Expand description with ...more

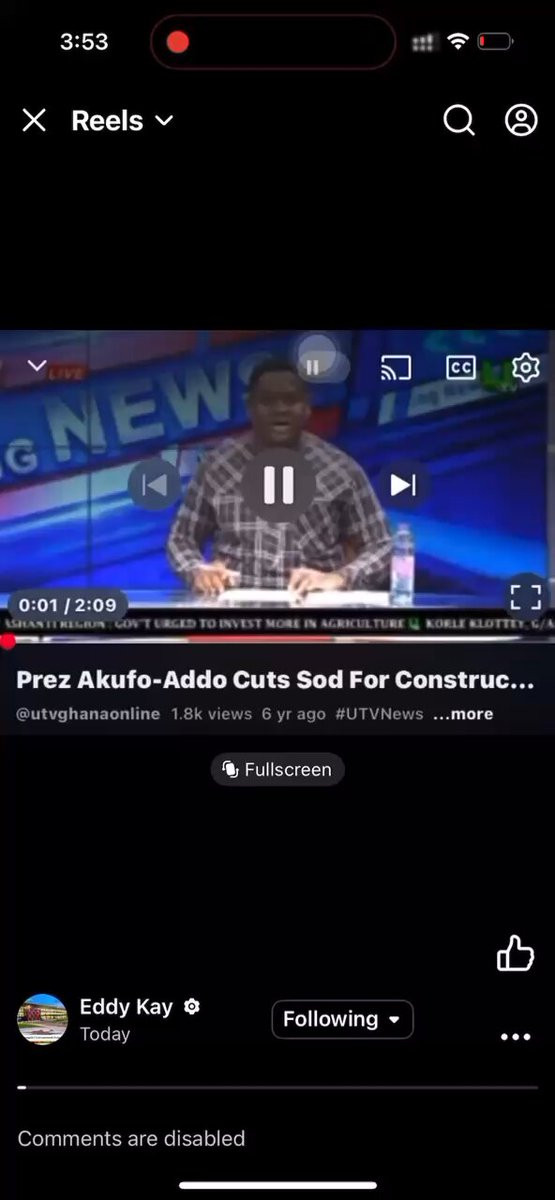[463, 714]
